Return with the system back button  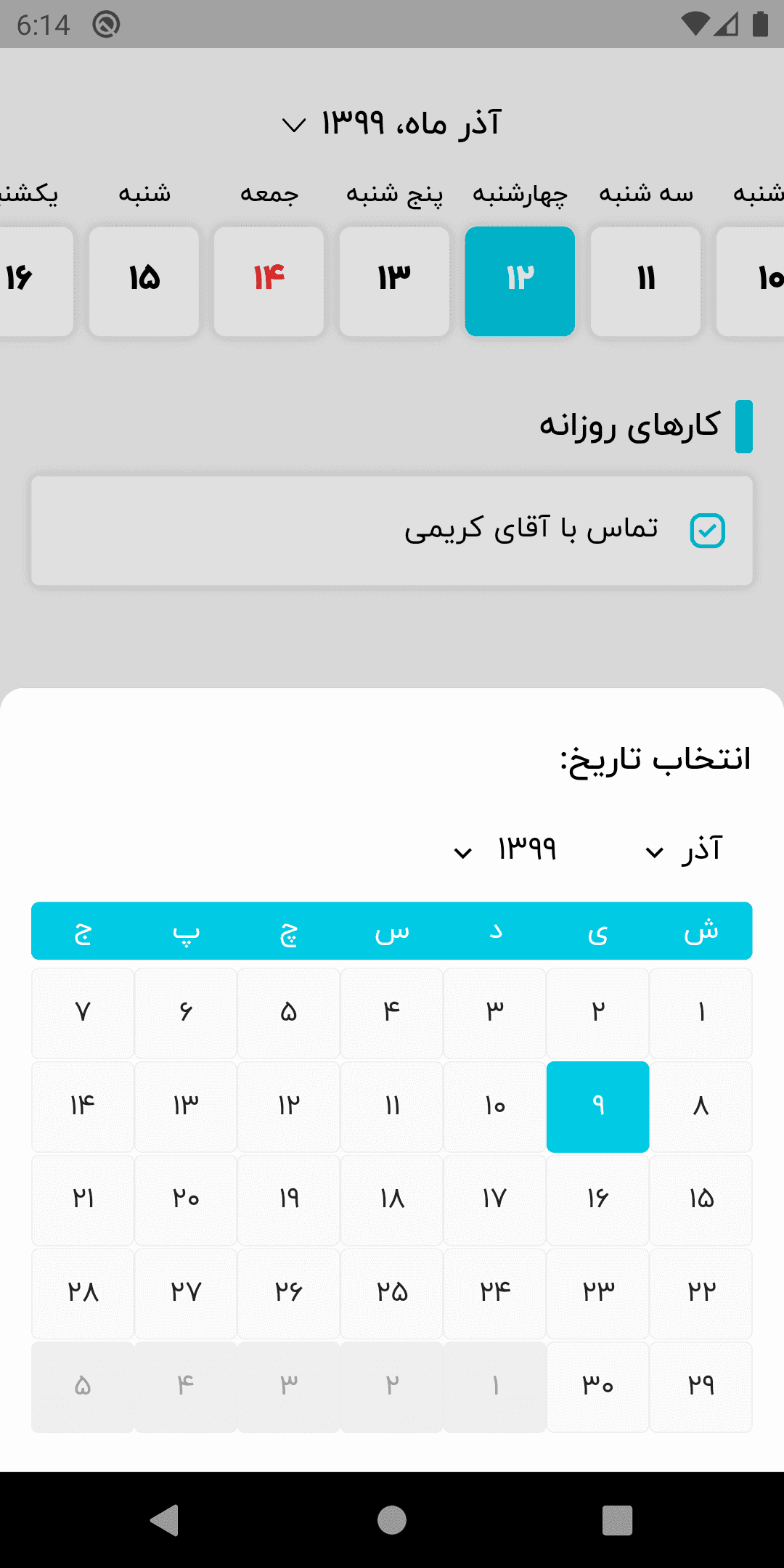tap(165, 1520)
